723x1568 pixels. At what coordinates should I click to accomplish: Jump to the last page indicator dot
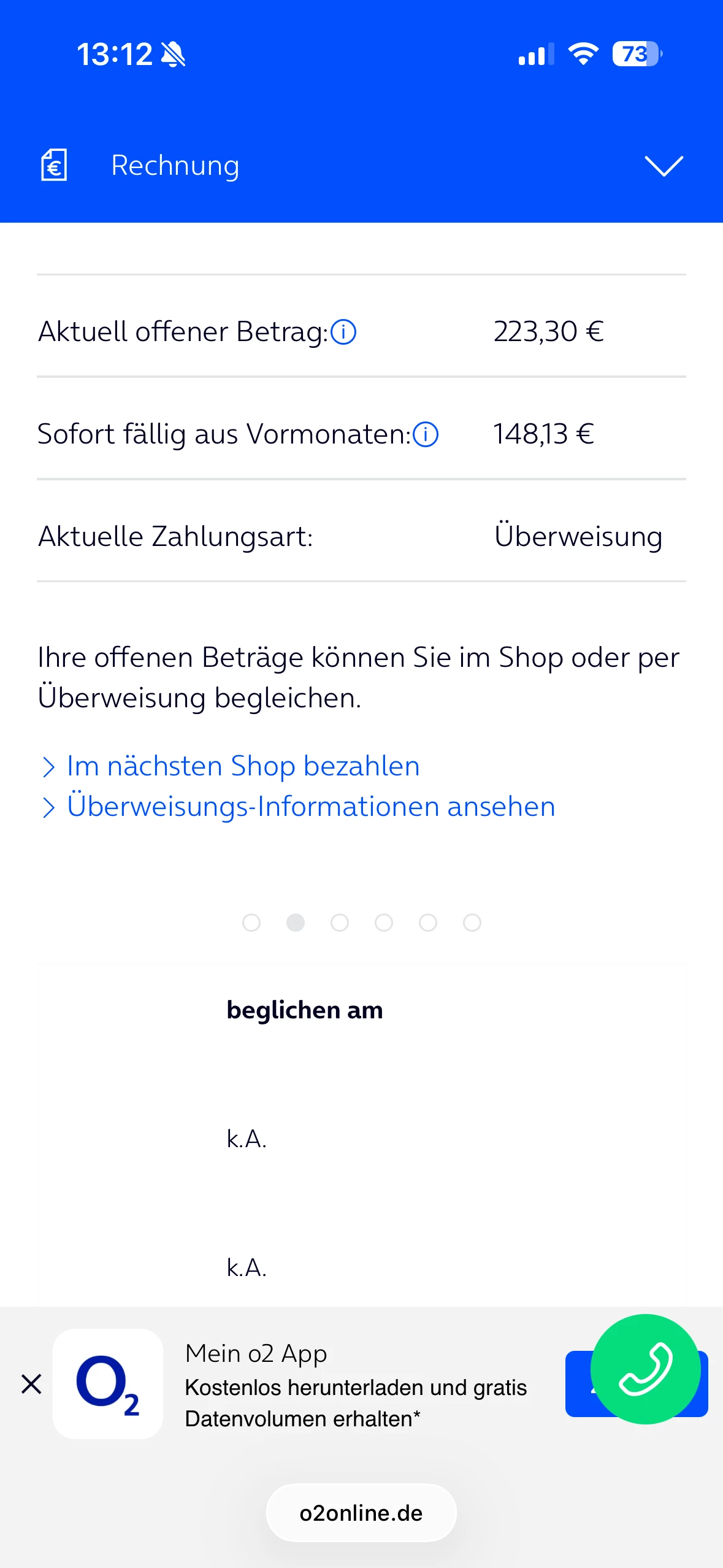point(472,923)
